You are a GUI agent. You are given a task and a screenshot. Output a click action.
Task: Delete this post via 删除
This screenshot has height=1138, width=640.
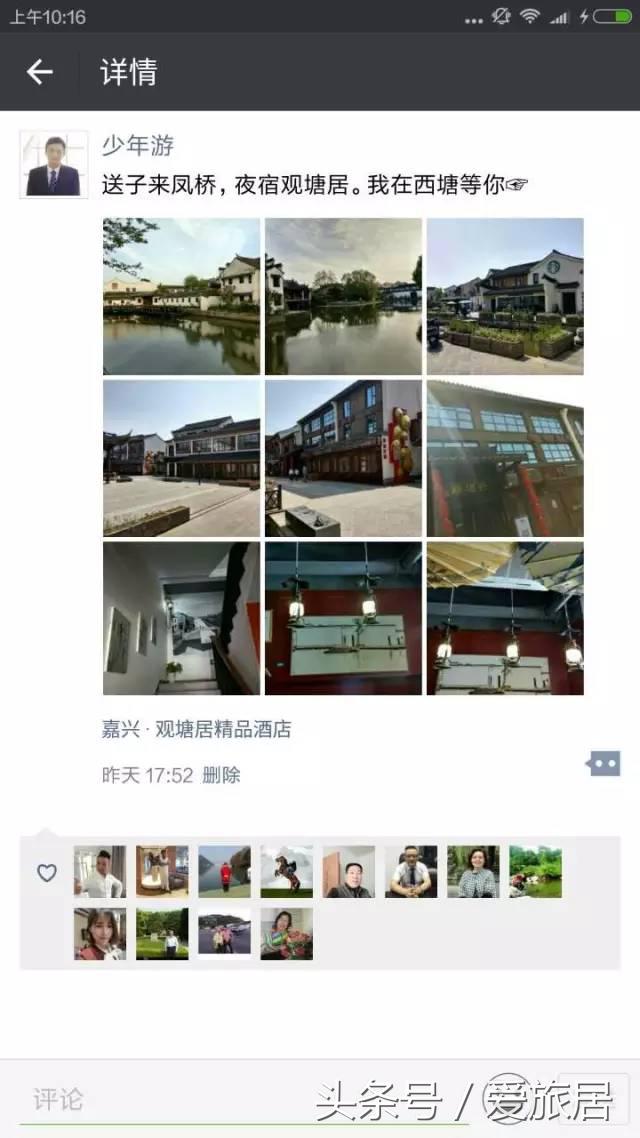pos(221,775)
